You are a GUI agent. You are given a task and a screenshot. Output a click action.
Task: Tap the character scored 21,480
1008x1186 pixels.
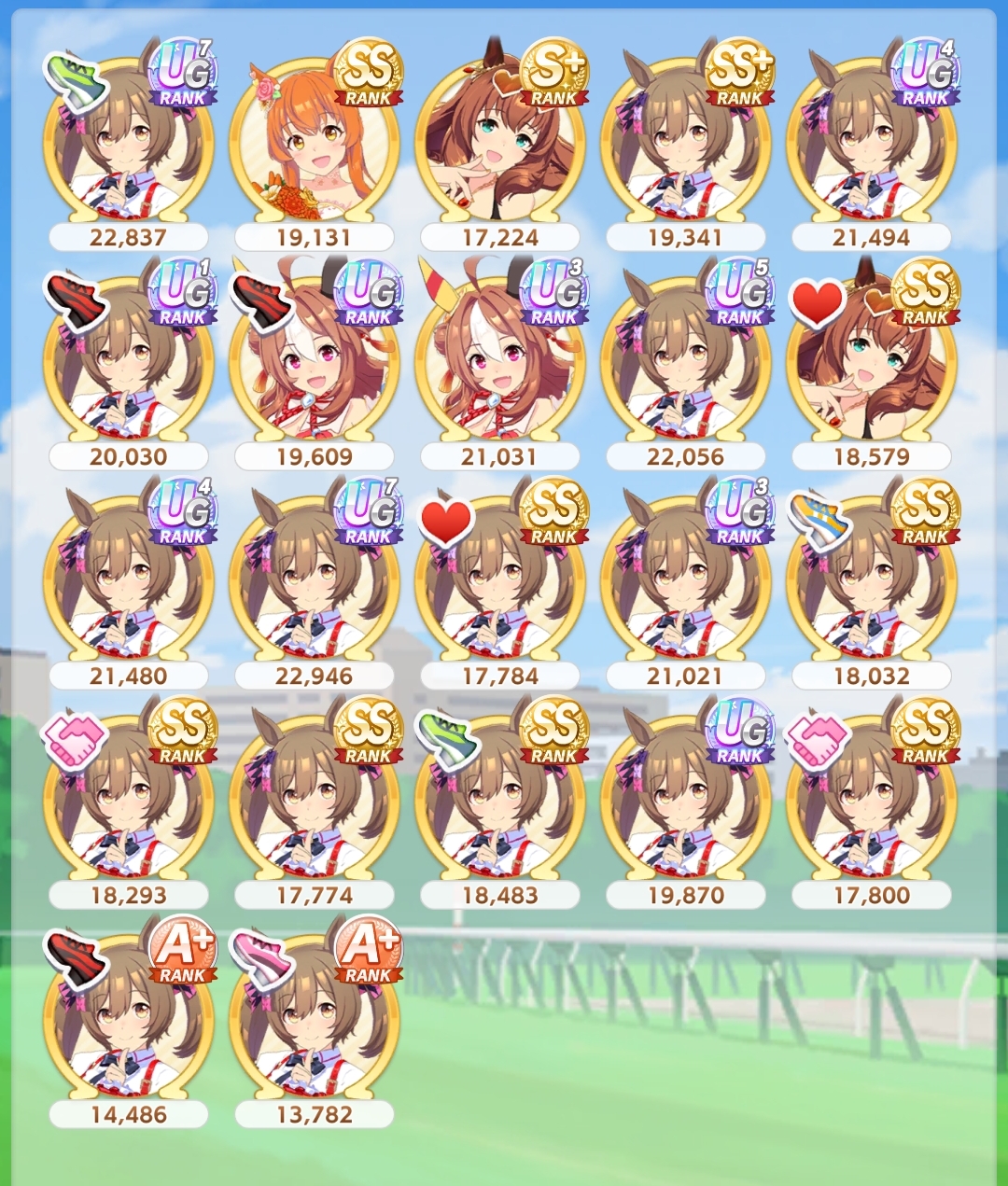[128, 583]
